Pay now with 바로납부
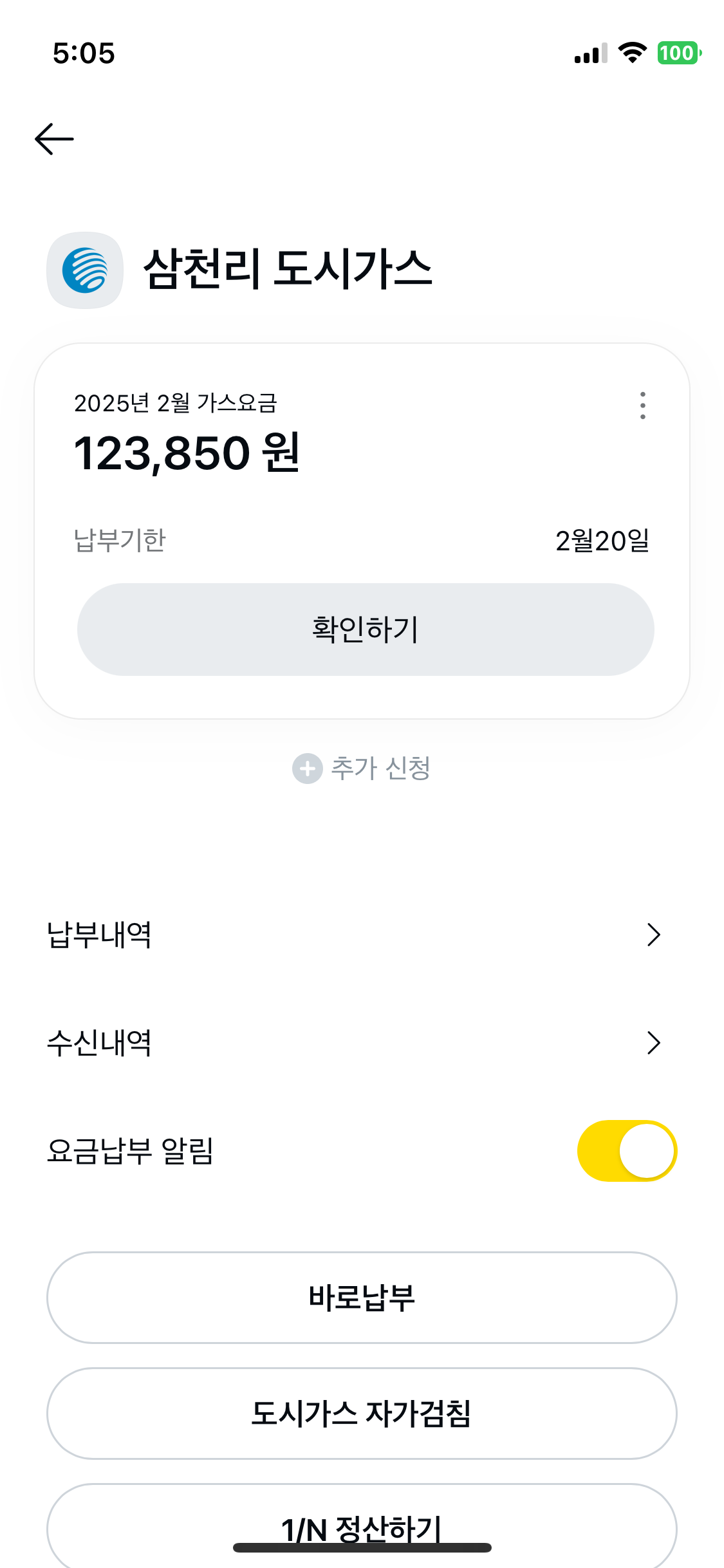 [362, 1298]
